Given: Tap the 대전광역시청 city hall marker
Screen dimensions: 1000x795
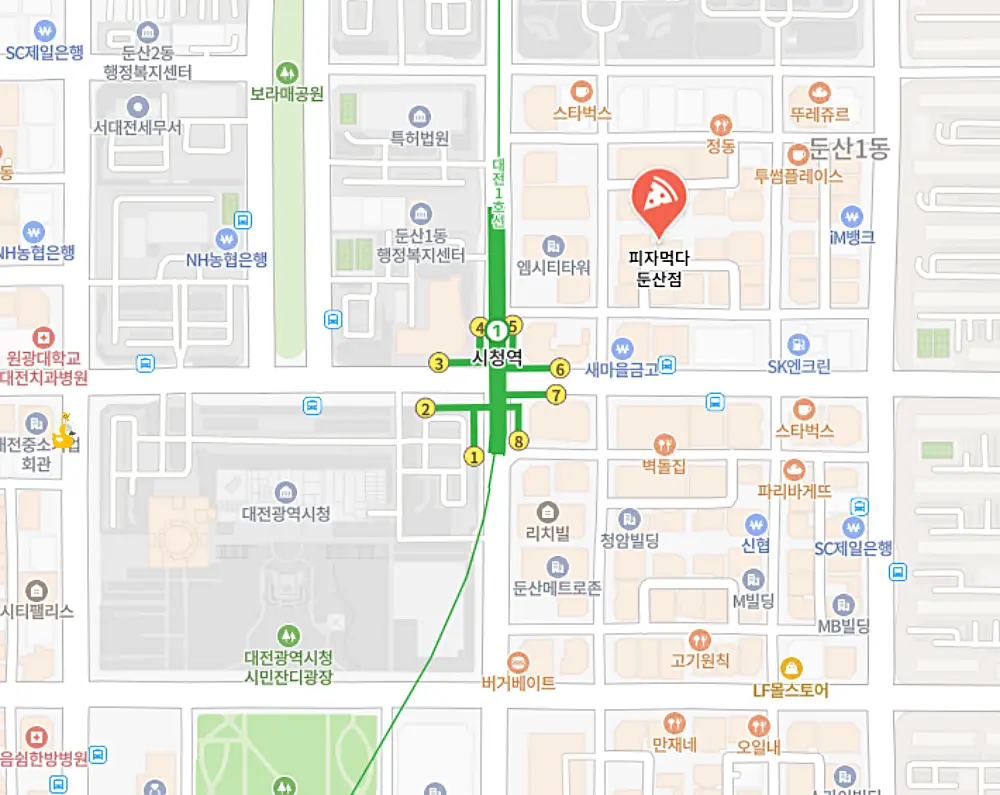Looking at the screenshot, I should tap(286, 492).
